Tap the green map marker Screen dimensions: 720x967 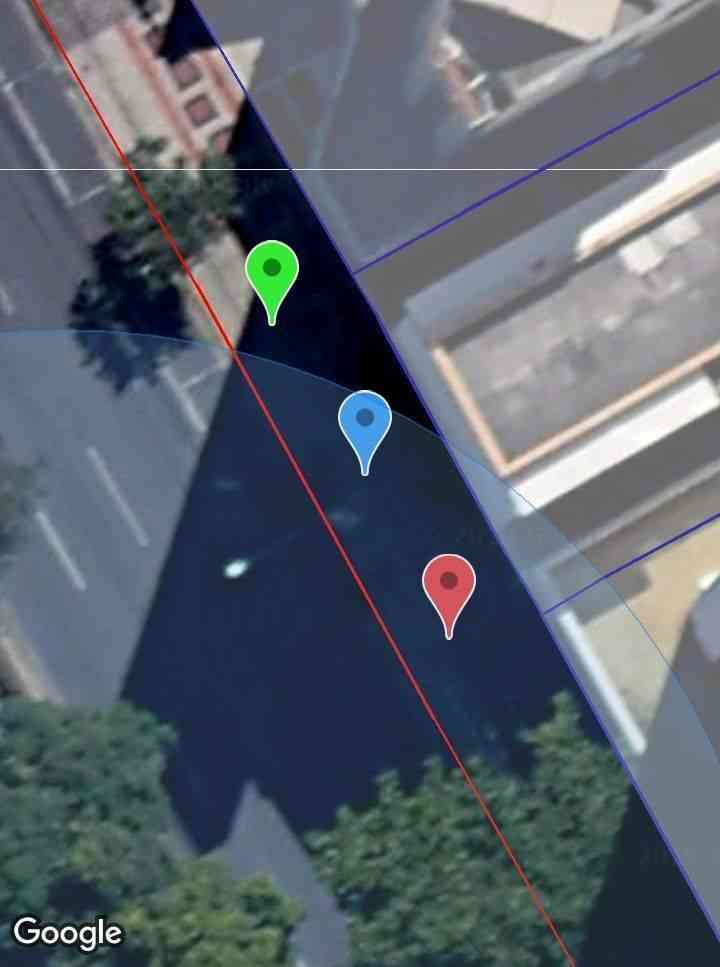tap(272, 272)
